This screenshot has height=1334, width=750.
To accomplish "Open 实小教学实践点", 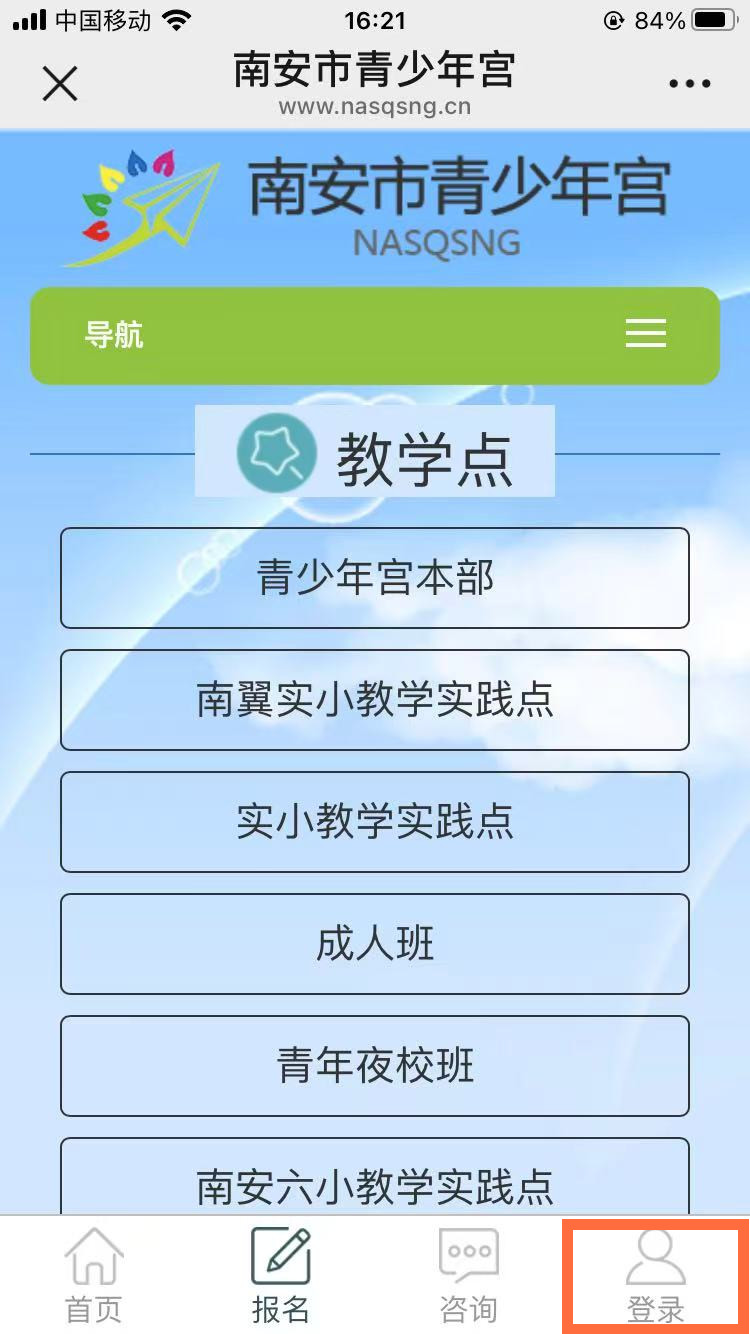I will click(x=375, y=822).
